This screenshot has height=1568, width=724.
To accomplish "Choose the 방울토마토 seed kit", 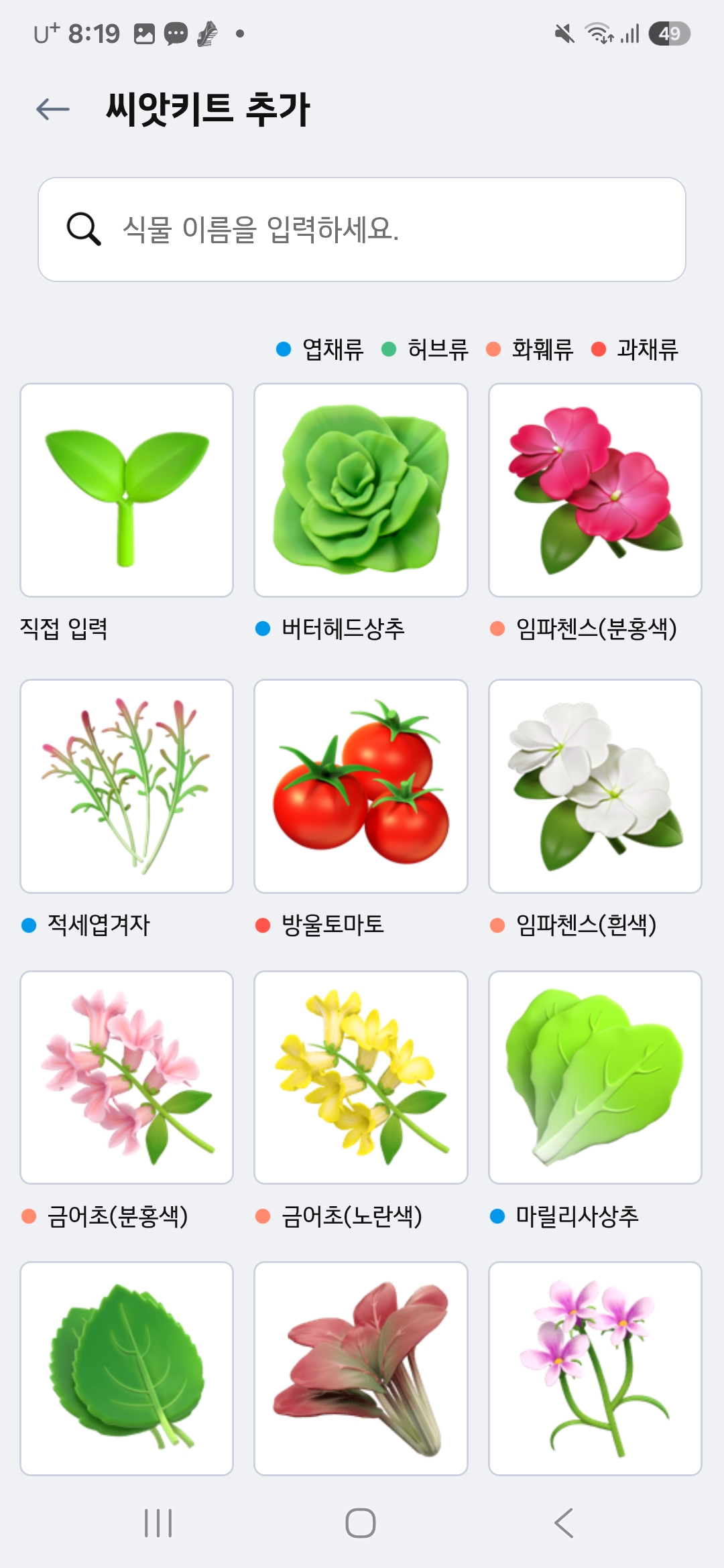I will tap(361, 786).
